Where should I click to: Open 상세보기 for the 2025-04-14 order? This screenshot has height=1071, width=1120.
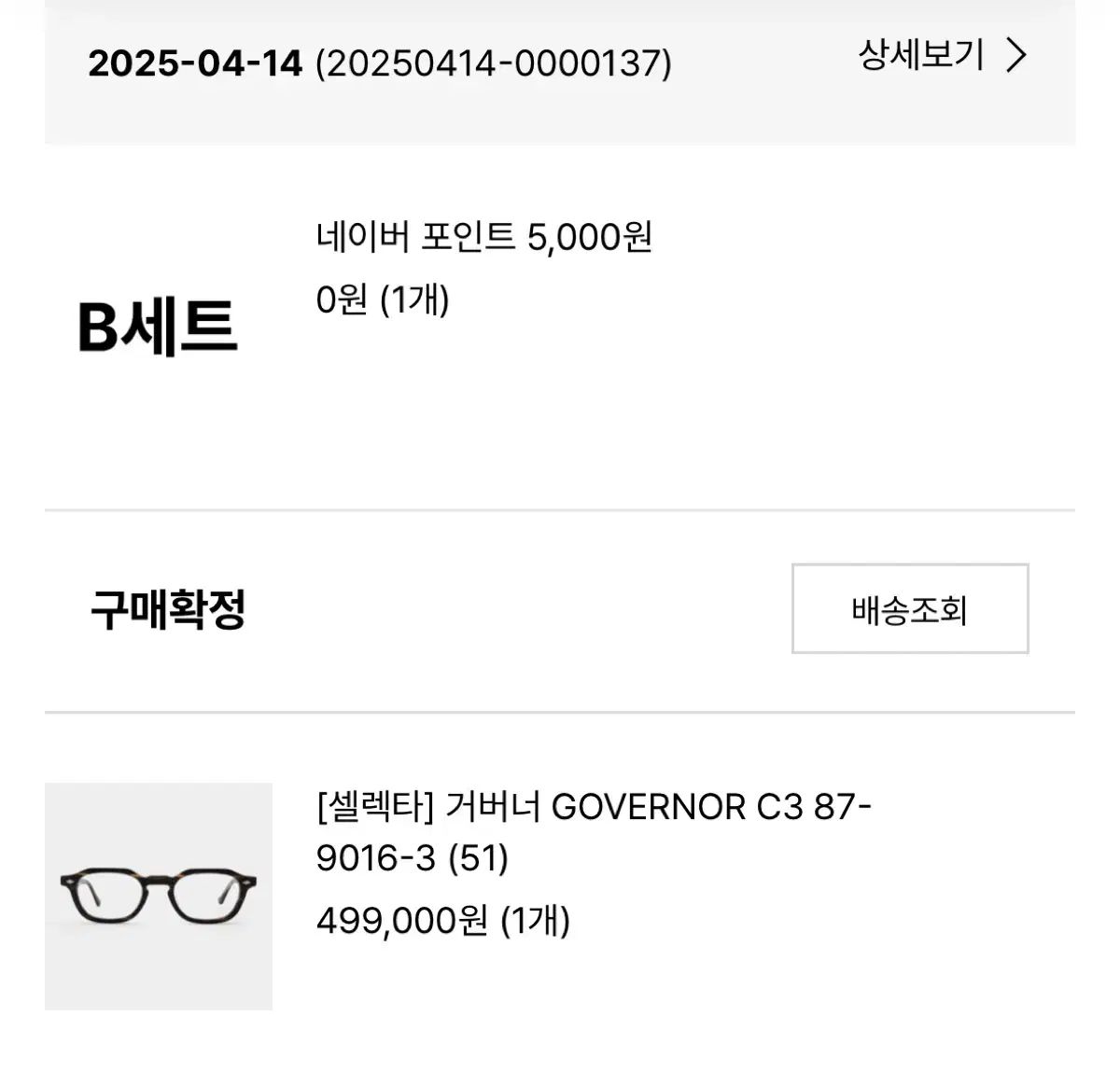coord(941,56)
